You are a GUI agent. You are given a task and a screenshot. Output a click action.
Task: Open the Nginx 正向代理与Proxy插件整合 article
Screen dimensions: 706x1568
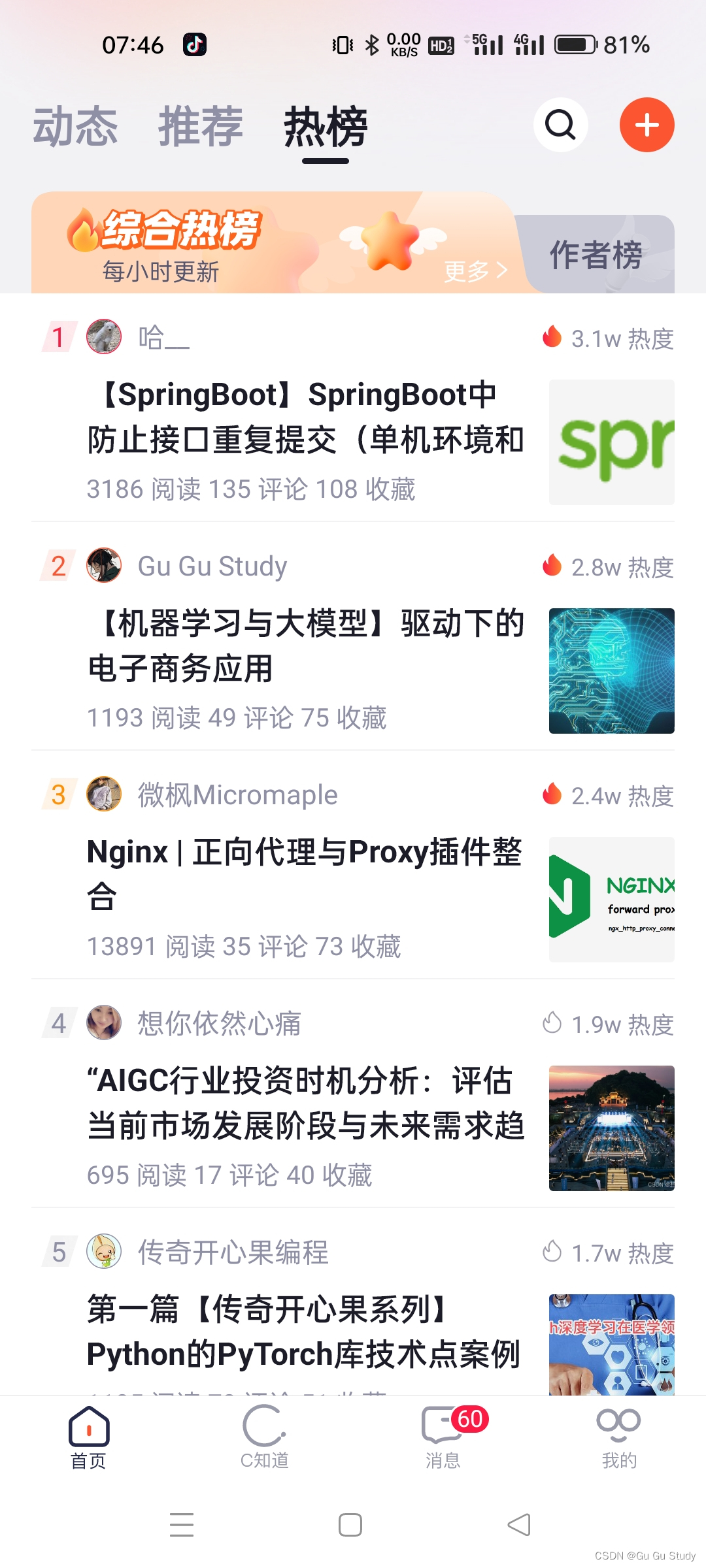[x=305, y=875]
